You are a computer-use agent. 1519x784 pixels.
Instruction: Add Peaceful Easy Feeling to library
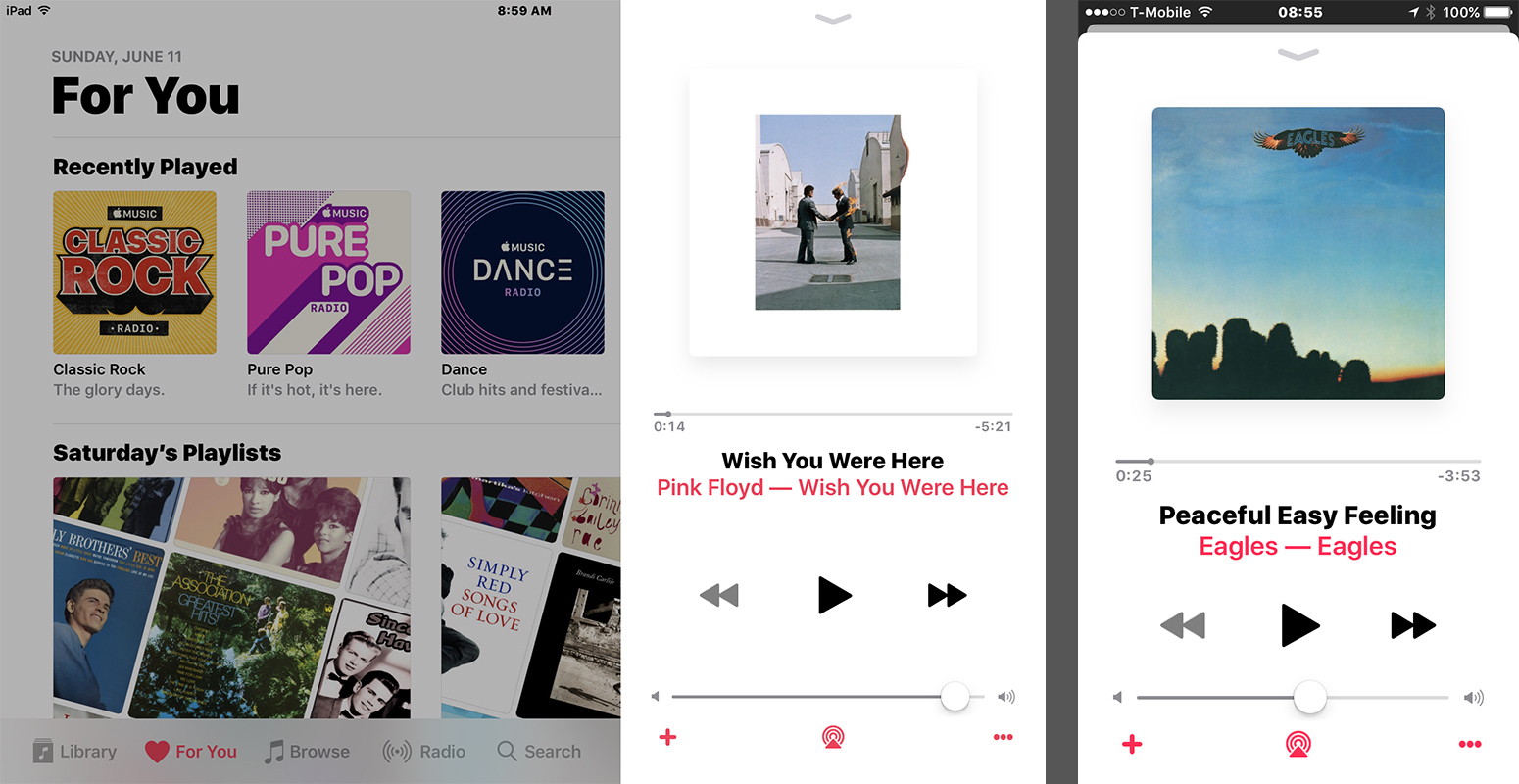(1132, 745)
